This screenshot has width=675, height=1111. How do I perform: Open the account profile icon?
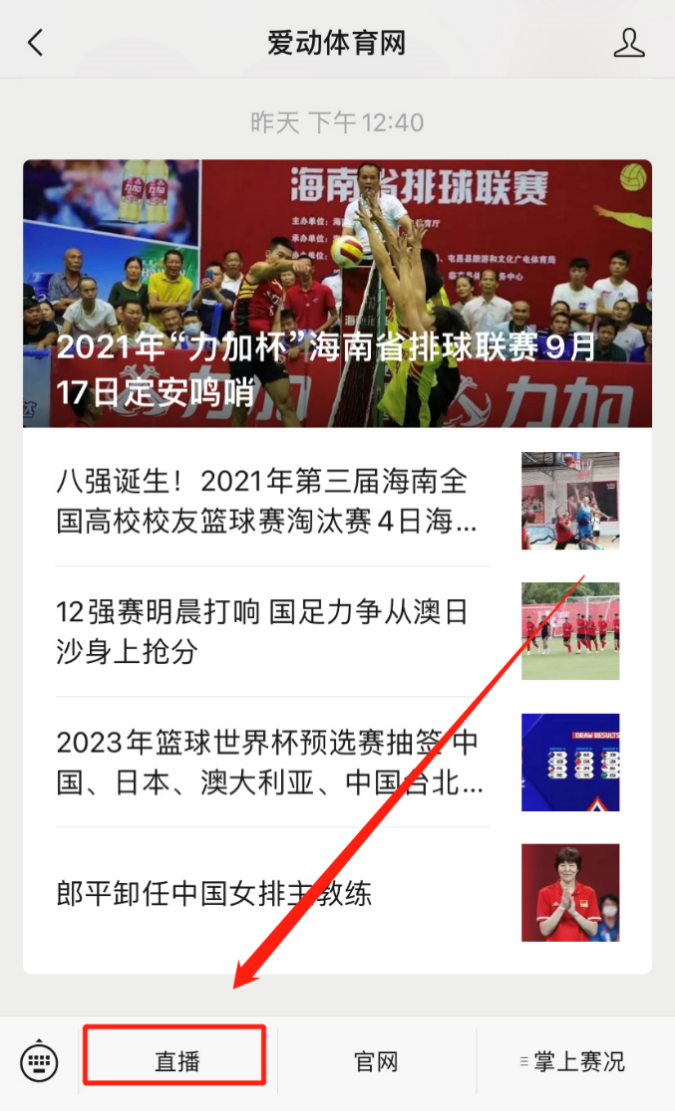(x=628, y=43)
